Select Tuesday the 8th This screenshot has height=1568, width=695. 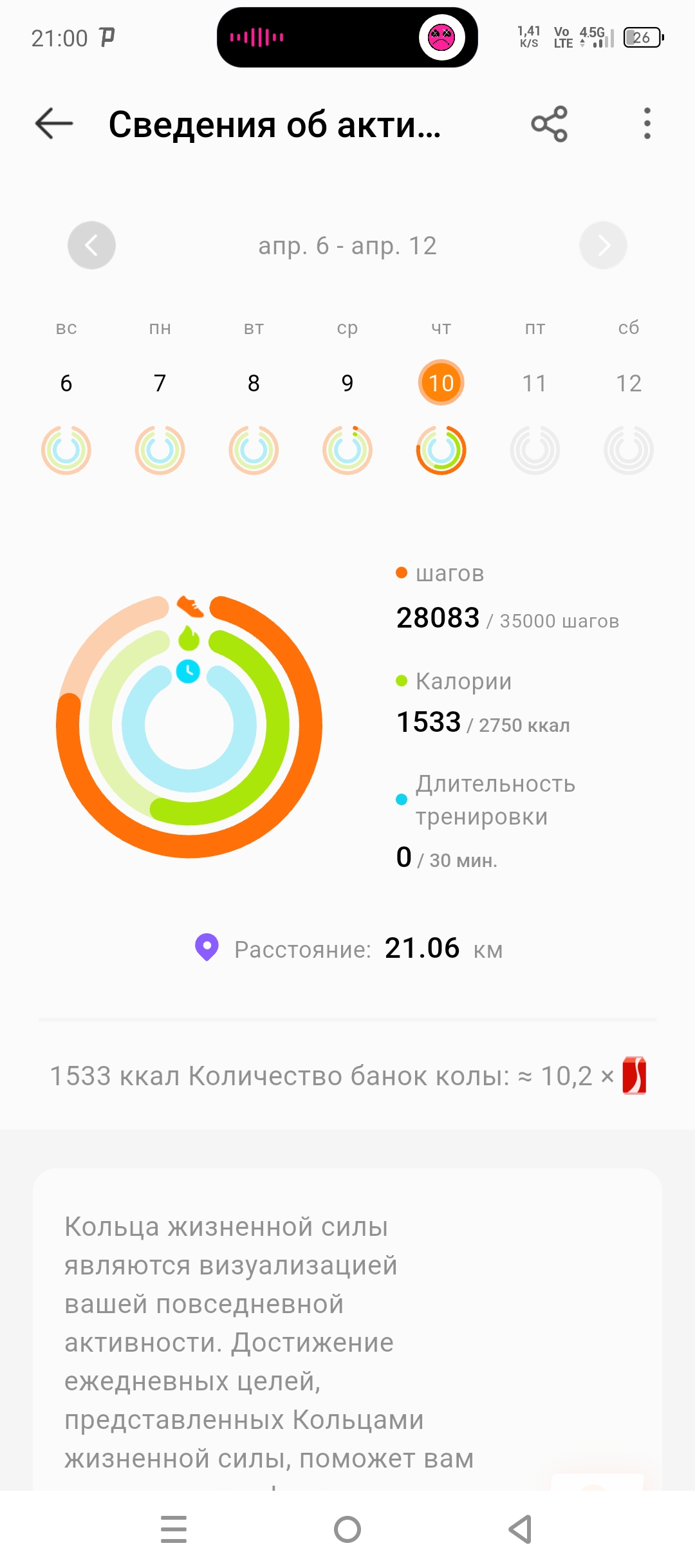pos(254,384)
